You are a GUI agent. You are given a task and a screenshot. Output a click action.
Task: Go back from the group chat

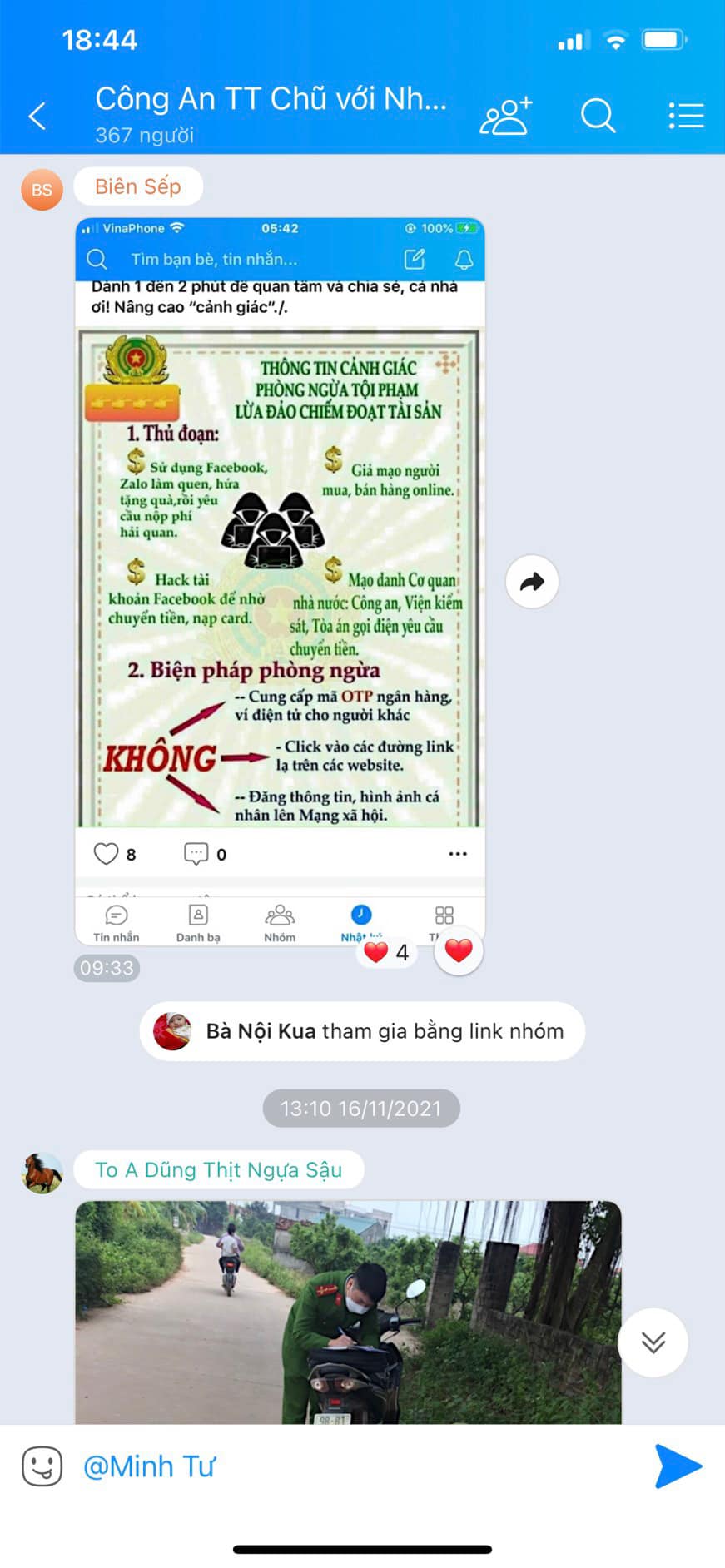click(37, 116)
